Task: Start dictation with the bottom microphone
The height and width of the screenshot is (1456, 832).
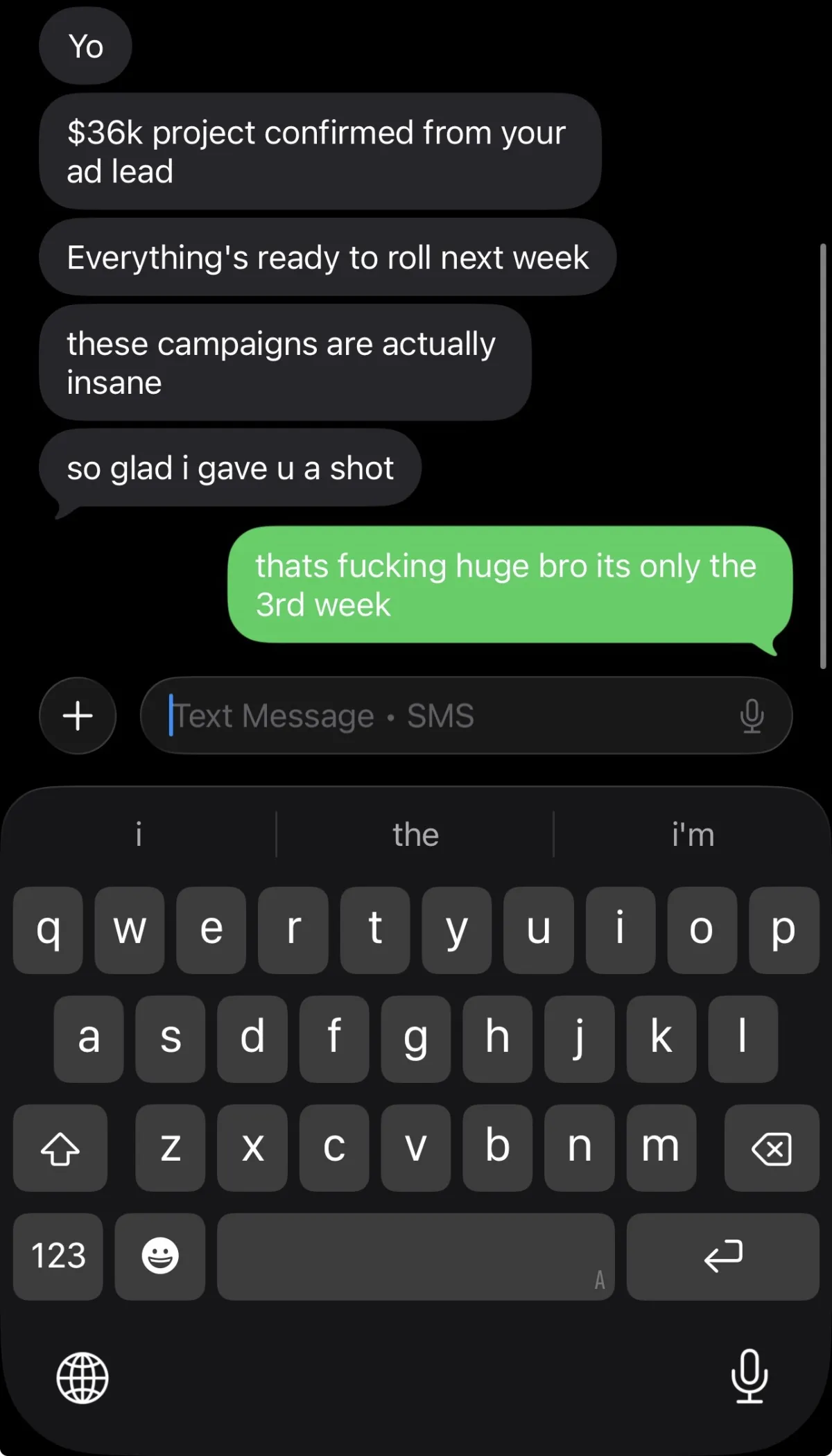Action: pyautogui.click(x=749, y=1376)
